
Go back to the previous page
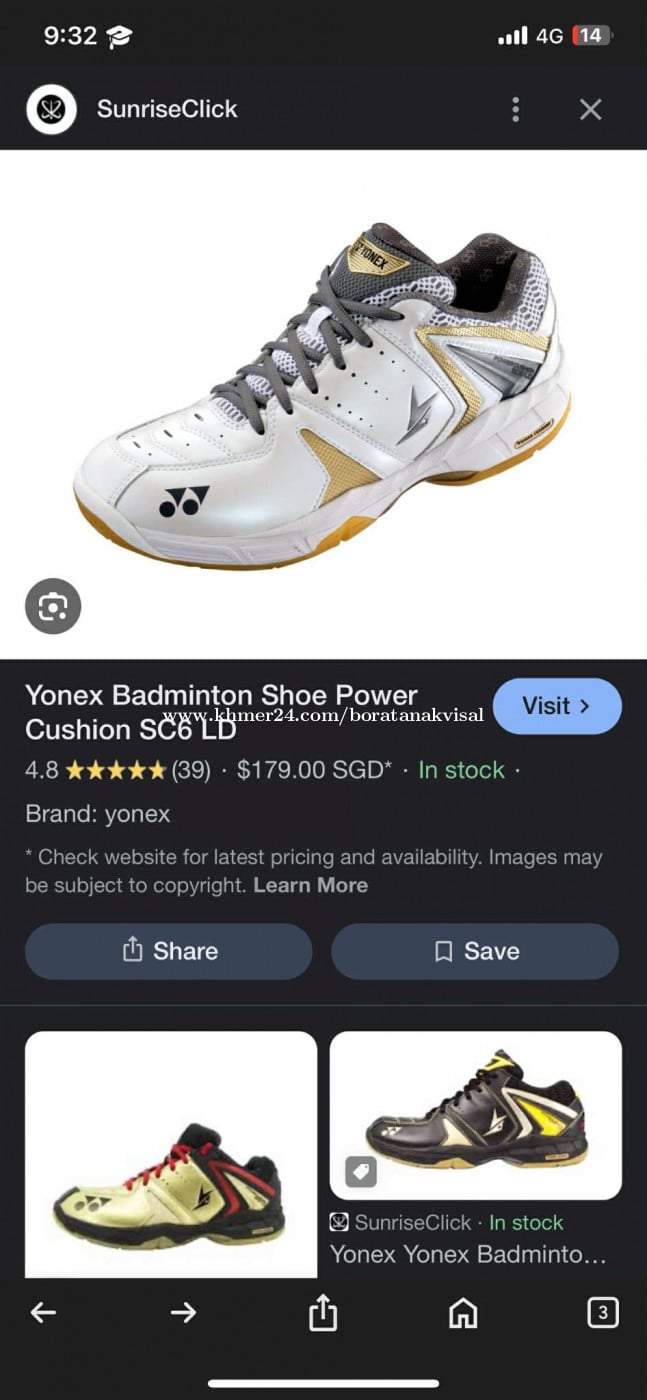pyautogui.click(x=43, y=1312)
